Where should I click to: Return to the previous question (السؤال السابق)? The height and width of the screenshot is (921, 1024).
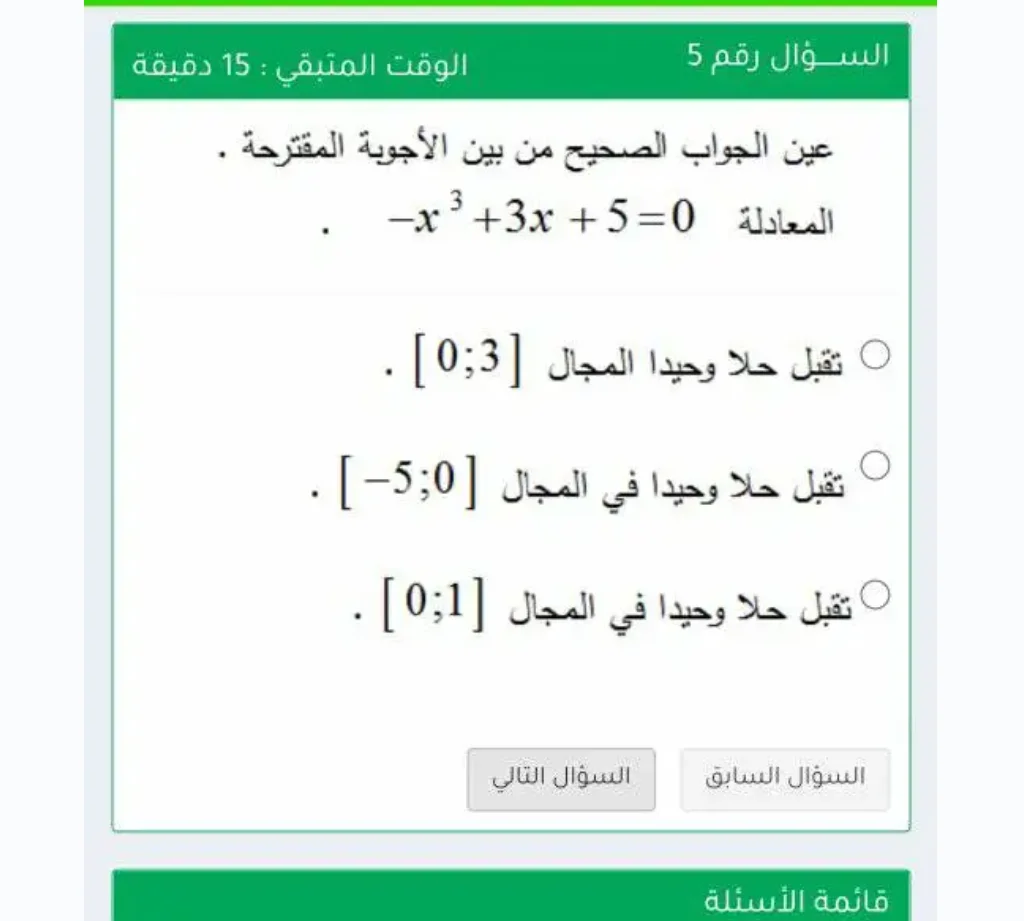coord(785,778)
